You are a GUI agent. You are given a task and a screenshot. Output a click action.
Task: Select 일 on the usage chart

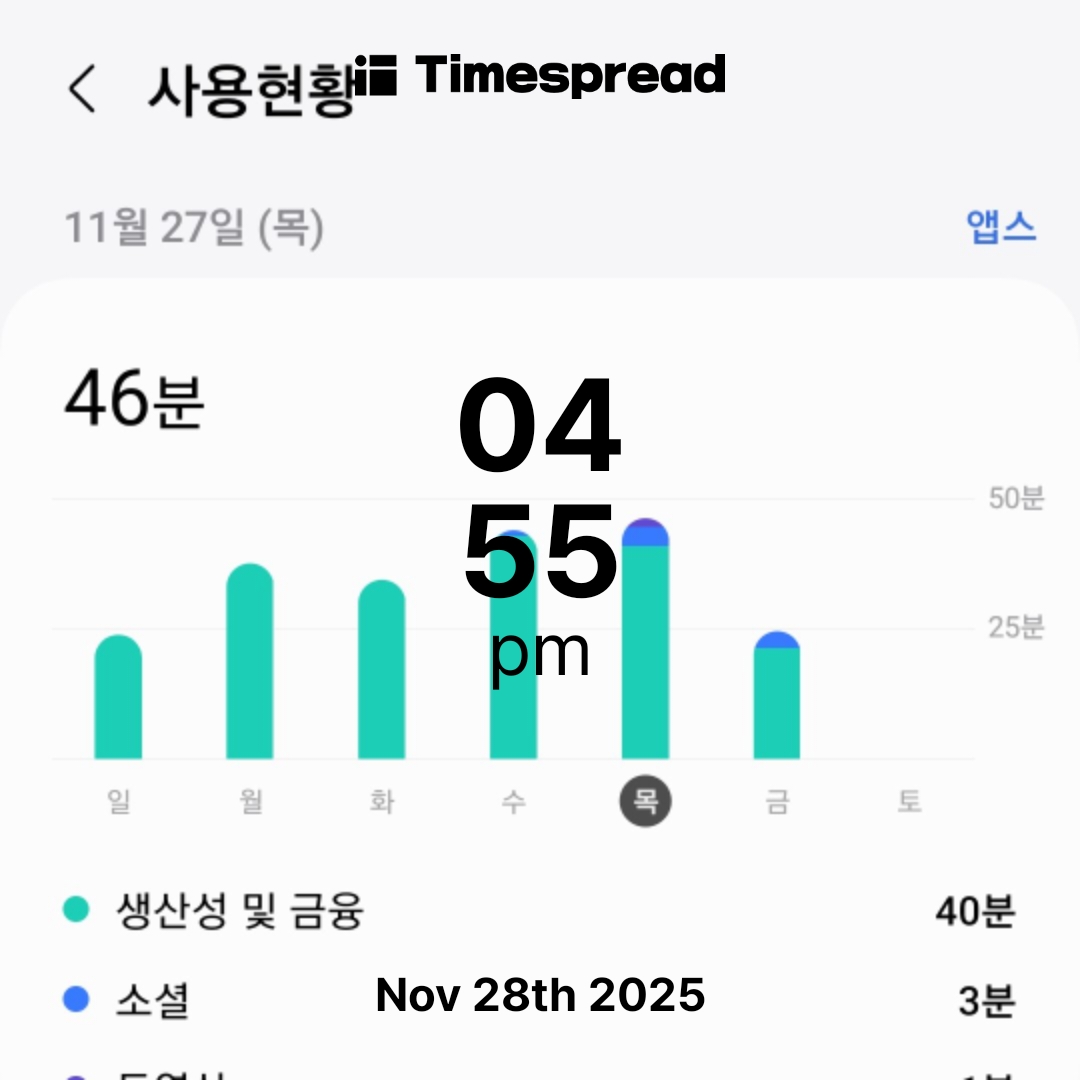(118, 801)
